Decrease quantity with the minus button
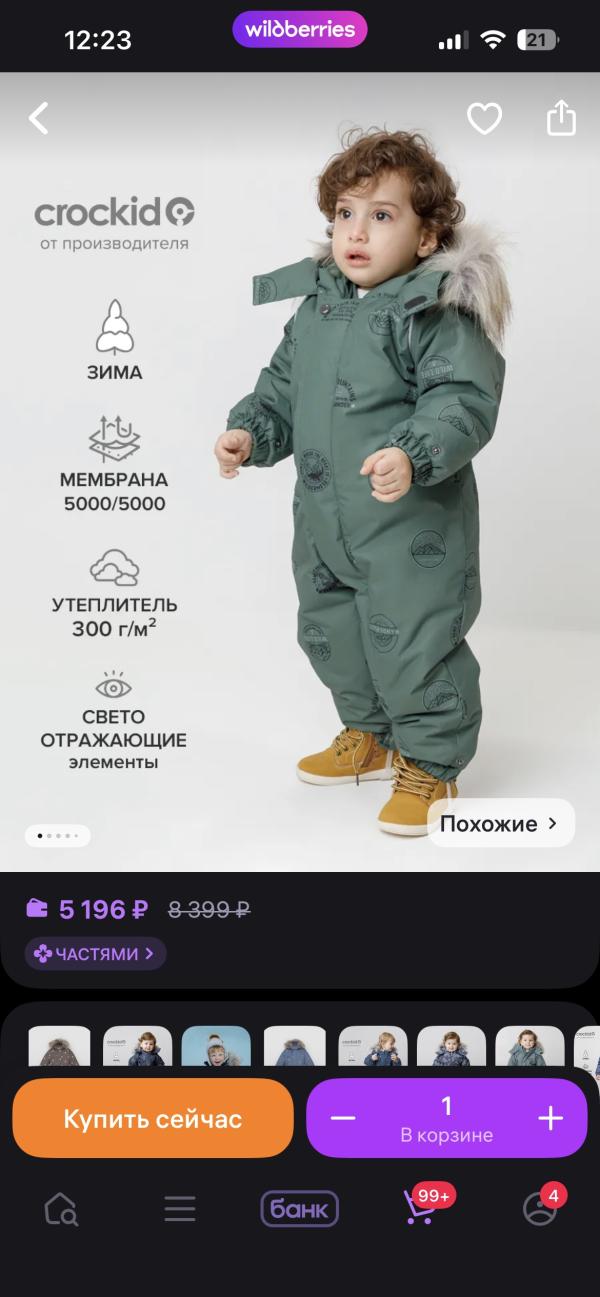Image resolution: width=600 pixels, height=1297 pixels. click(343, 1118)
